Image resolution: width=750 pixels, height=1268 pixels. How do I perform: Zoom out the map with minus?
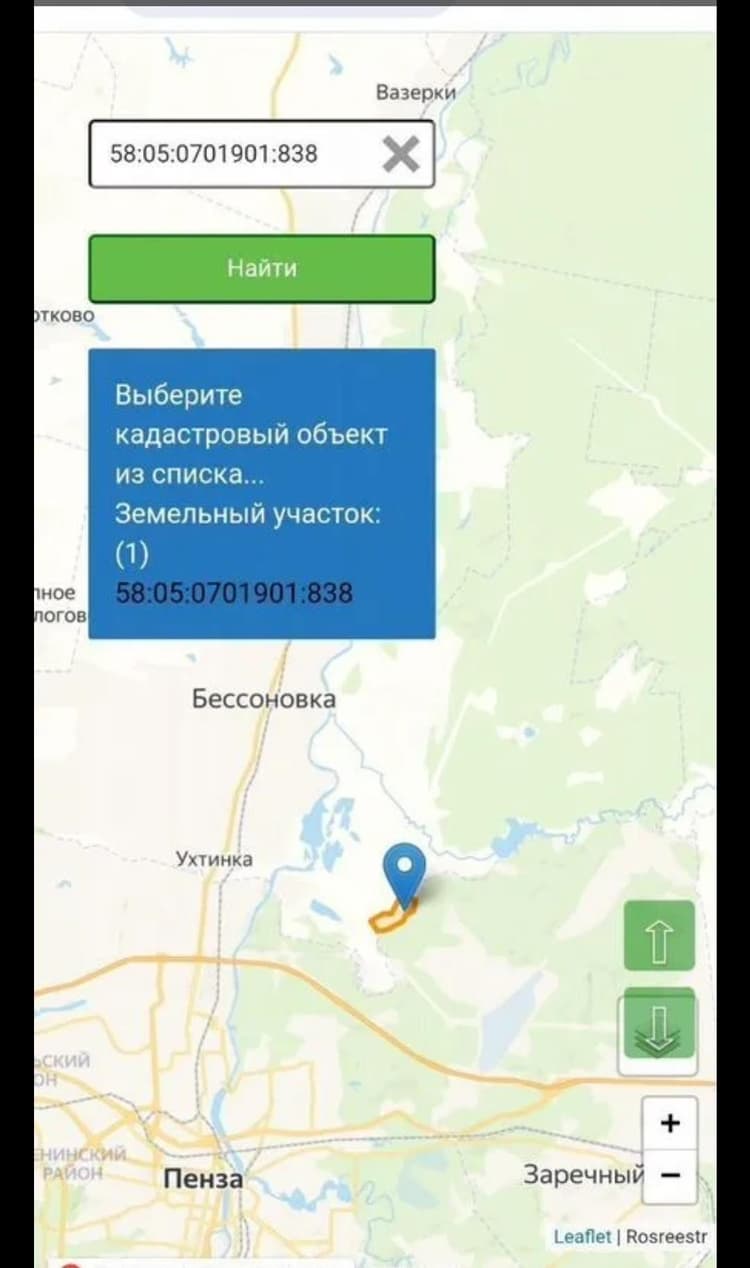(670, 1175)
